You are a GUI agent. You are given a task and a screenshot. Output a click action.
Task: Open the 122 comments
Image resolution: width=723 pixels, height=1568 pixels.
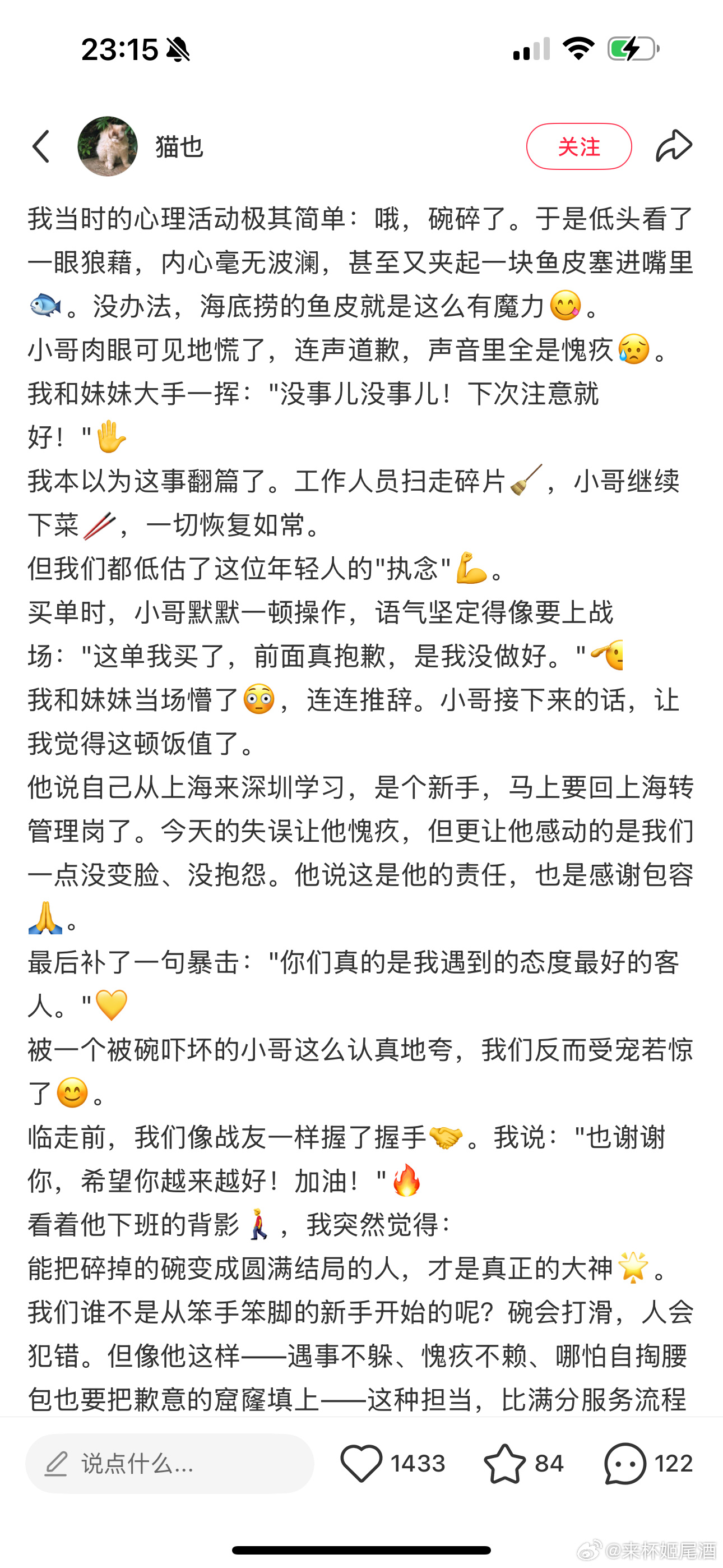tap(625, 1463)
